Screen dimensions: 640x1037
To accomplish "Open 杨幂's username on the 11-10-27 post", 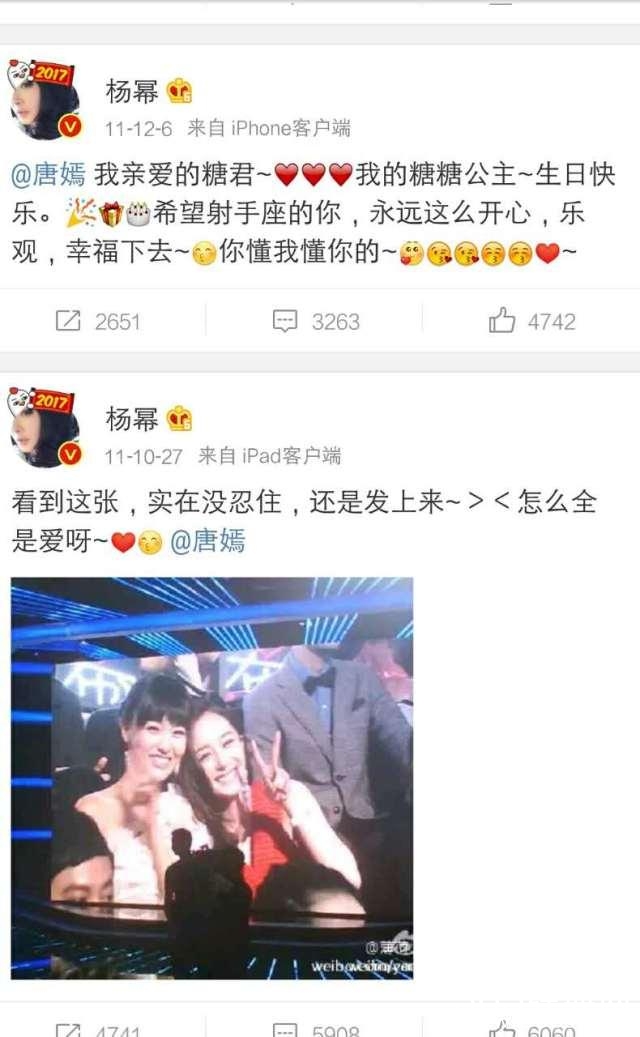I will pos(132,419).
